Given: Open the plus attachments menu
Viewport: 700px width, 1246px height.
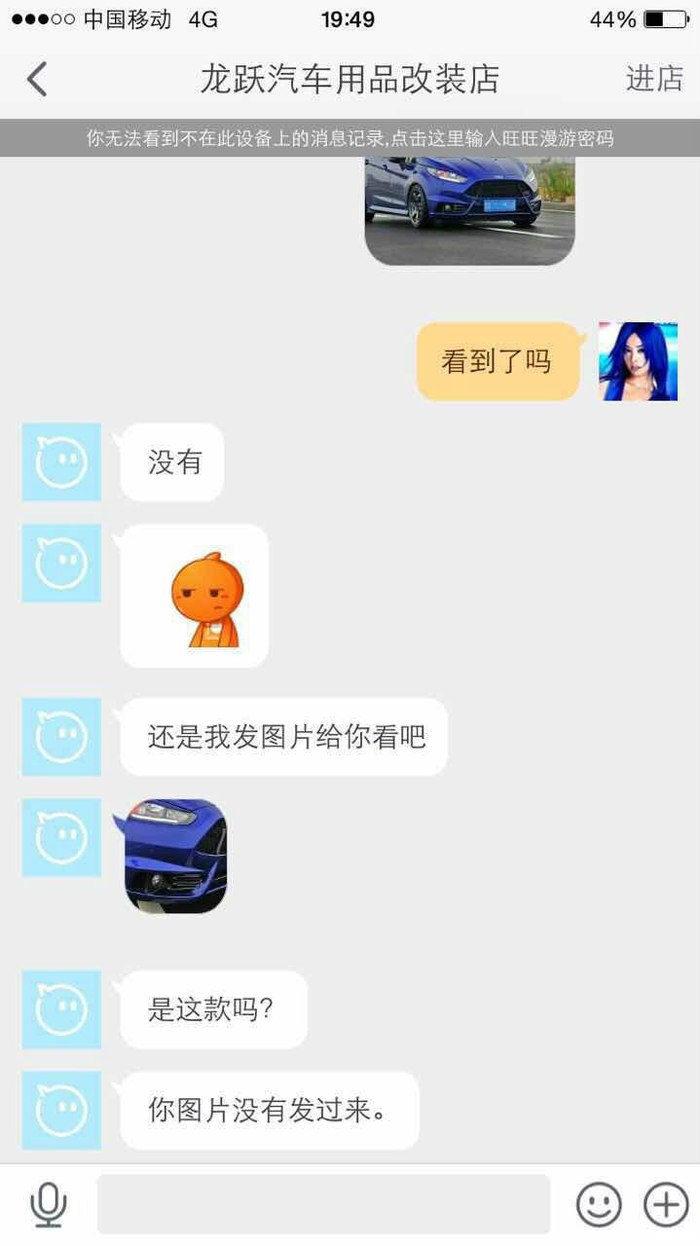Looking at the screenshot, I should [665, 1204].
